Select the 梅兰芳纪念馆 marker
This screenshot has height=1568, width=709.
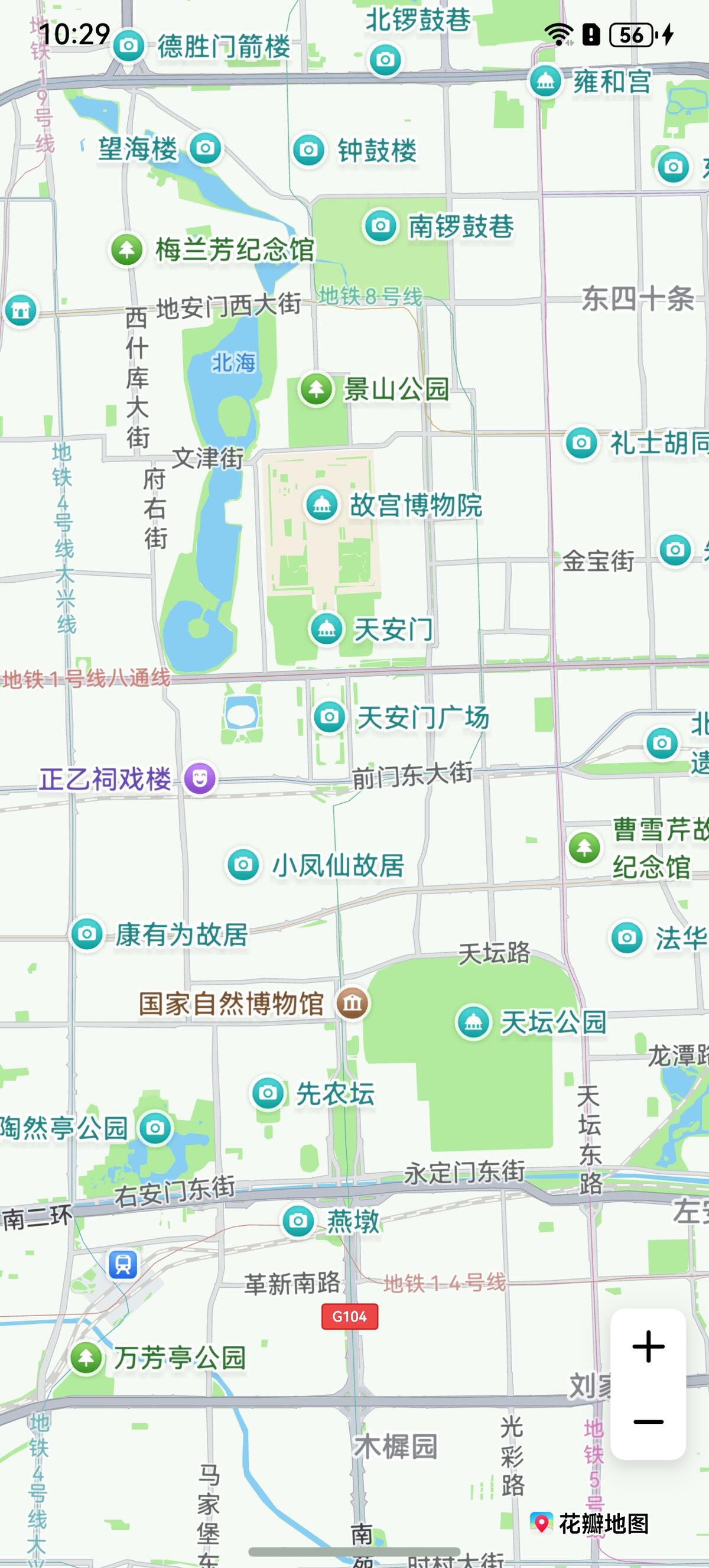[126, 249]
